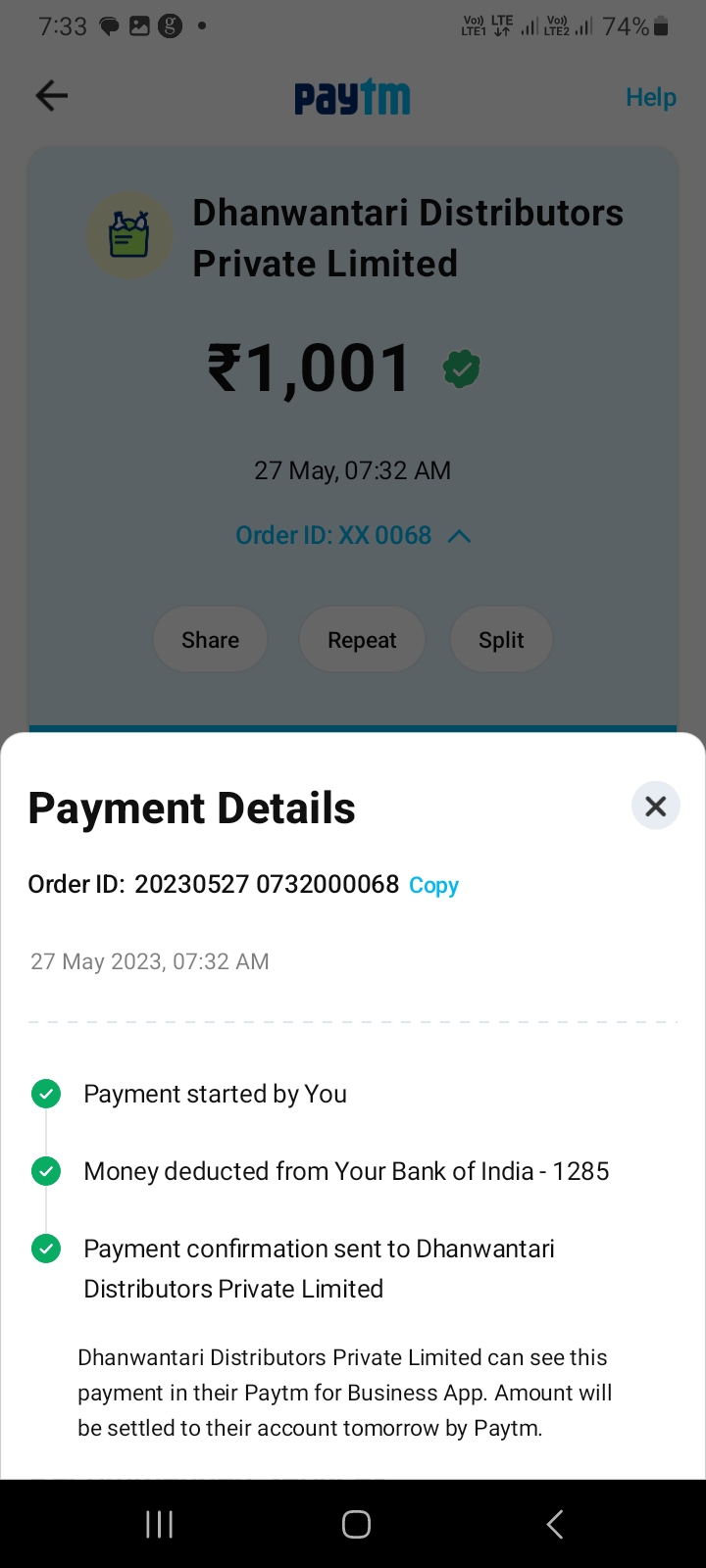Tap the system home button
The width and height of the screenshot is (706, 1568).
click(356, 1524)
